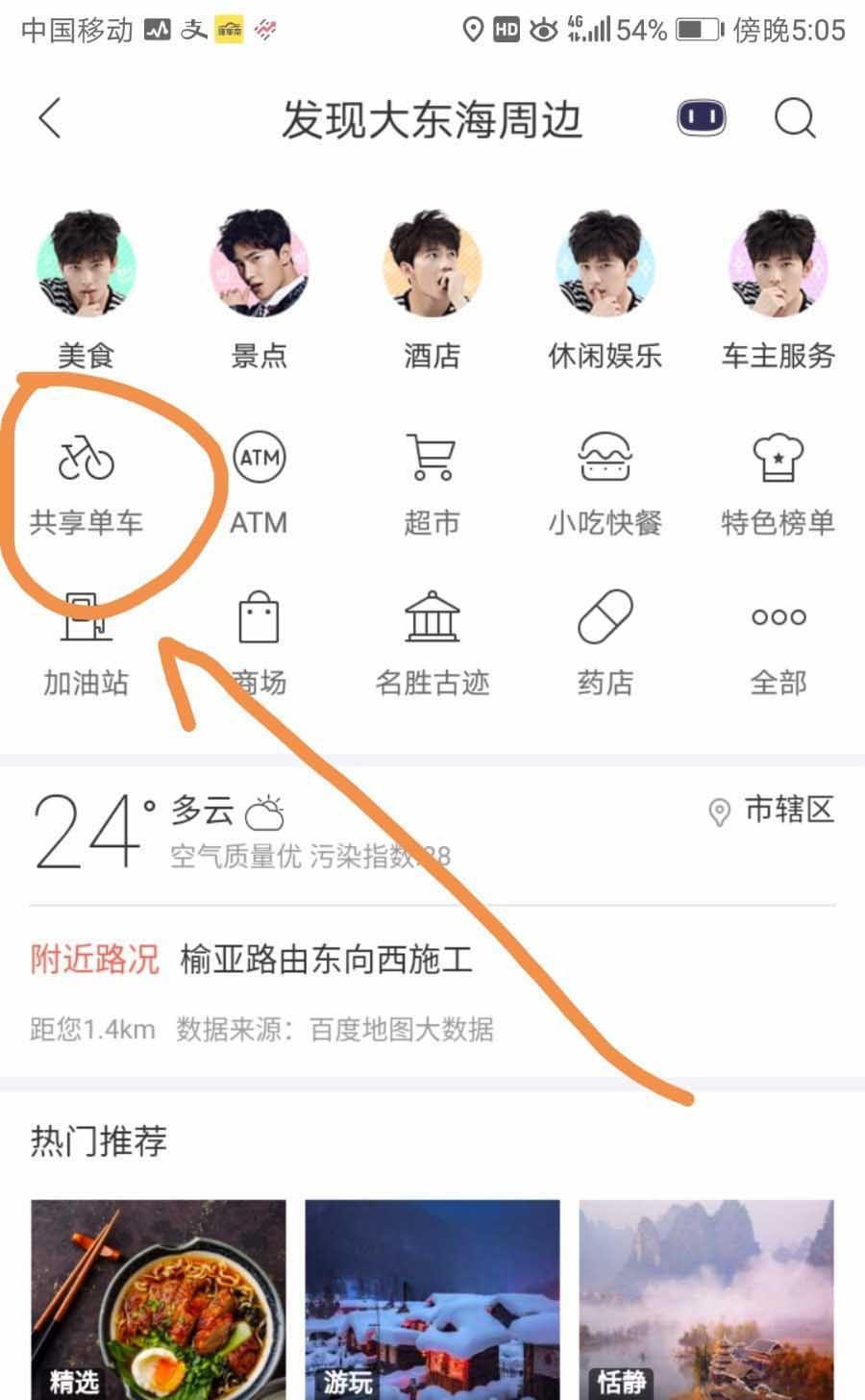
Task: Open the 药店 pharmacy finder
Action: (604, 642)
